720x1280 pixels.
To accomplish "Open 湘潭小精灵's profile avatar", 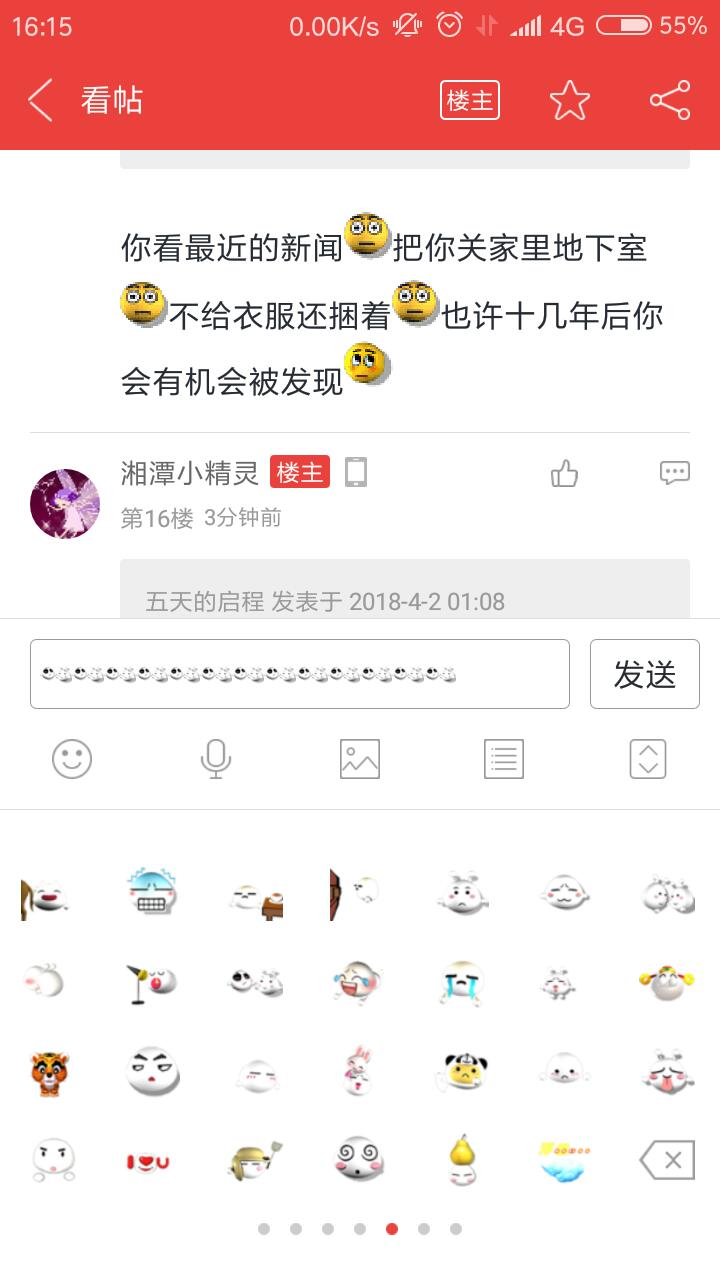I will (65, 503).
